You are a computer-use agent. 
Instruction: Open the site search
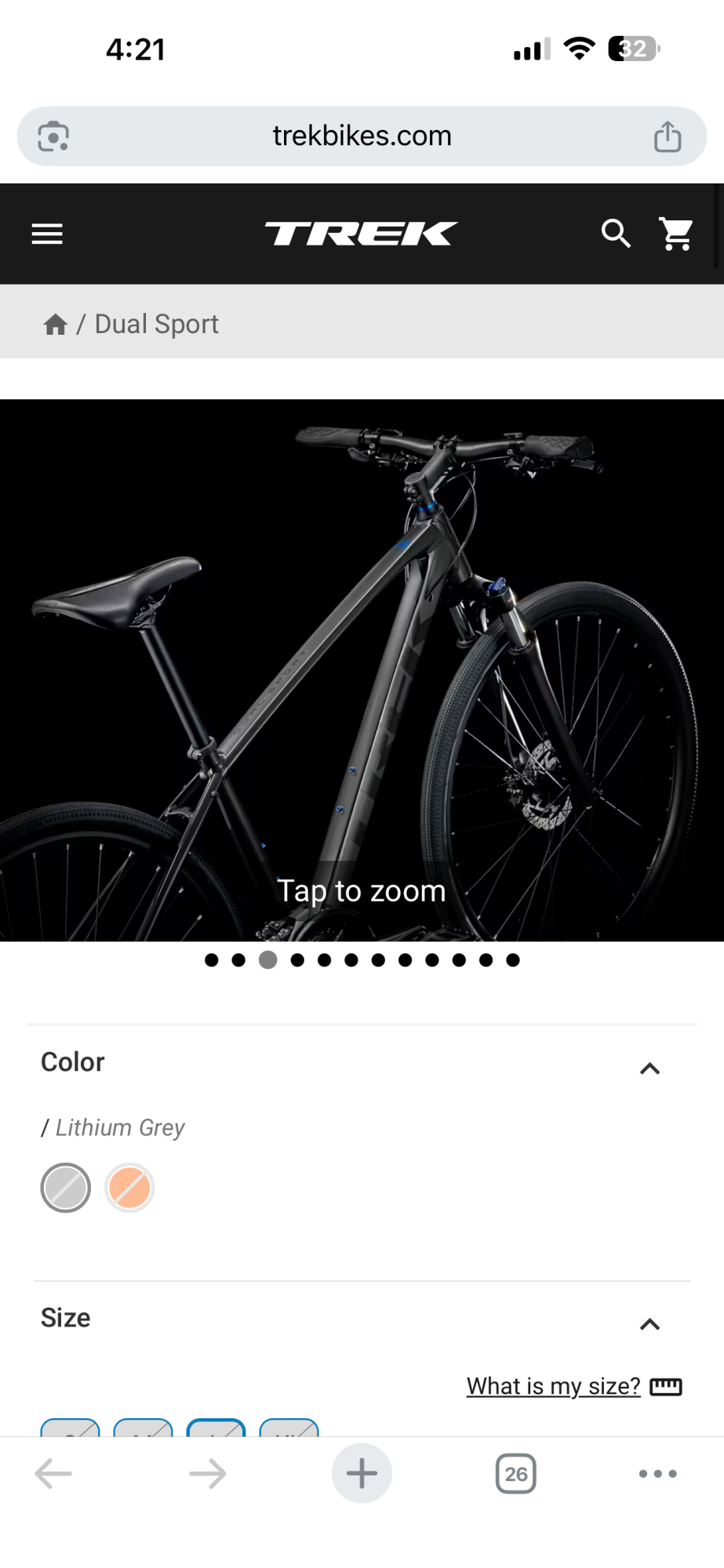click(x=616, y=234)
